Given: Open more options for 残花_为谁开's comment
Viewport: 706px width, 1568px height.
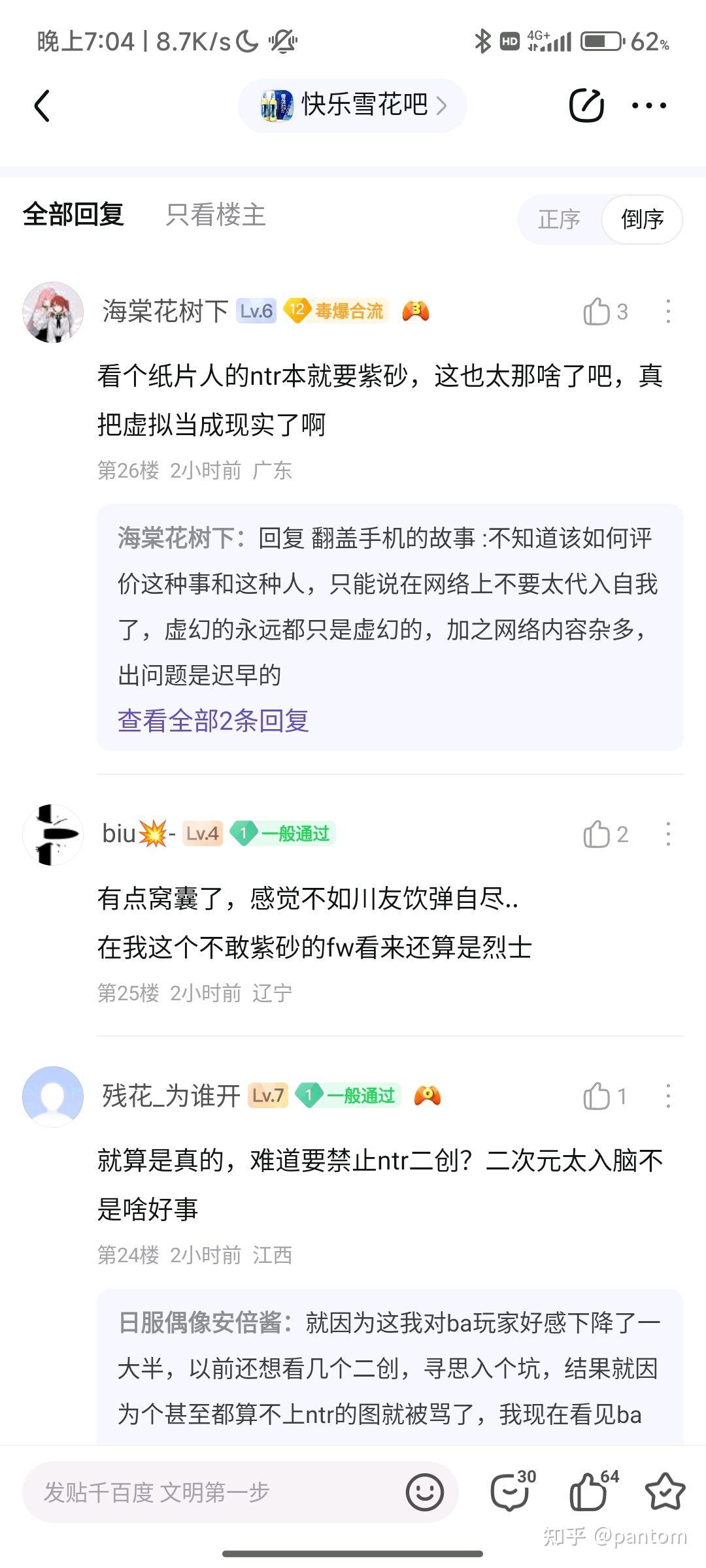Looking at the screenshot, I should (x=667, y=1096).
